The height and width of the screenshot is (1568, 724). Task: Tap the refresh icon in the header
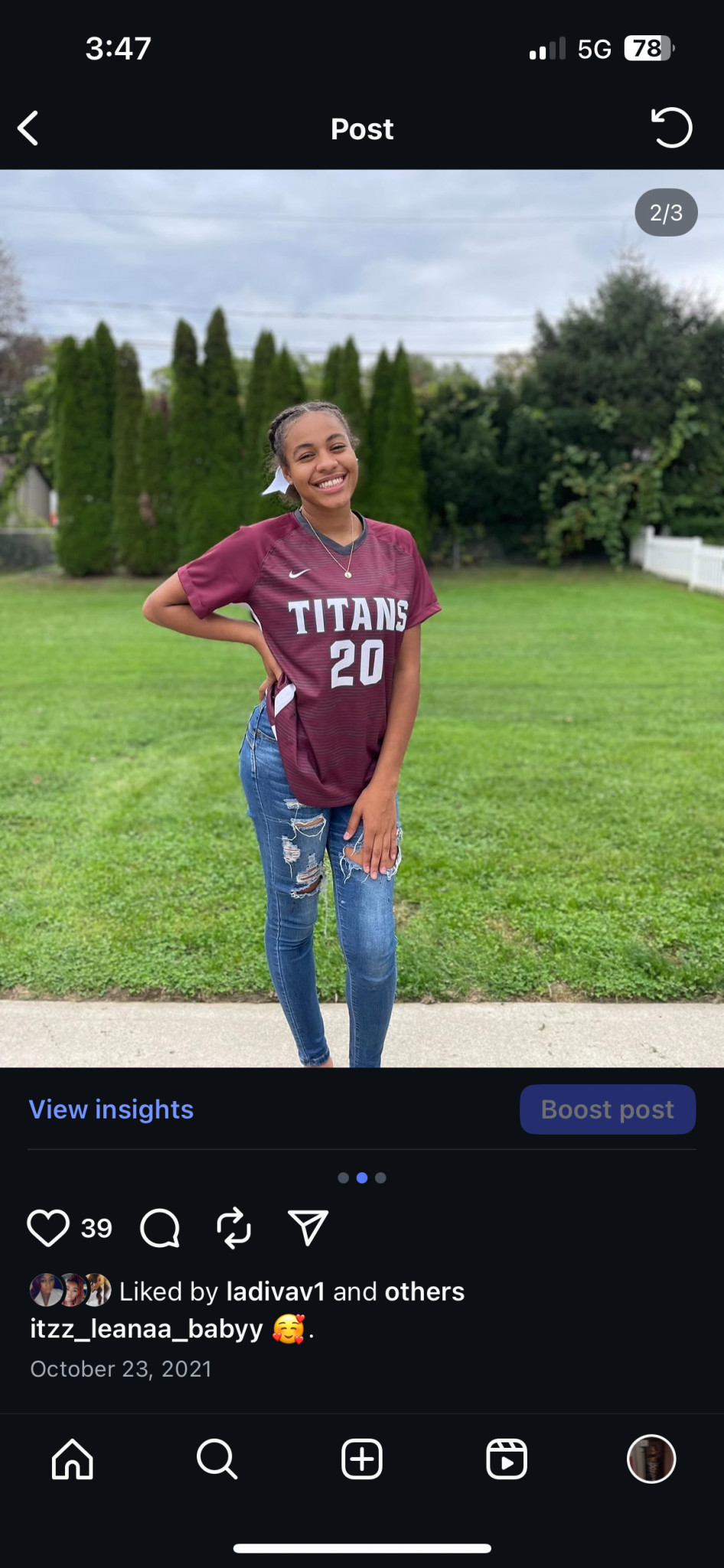coord(671,128)
